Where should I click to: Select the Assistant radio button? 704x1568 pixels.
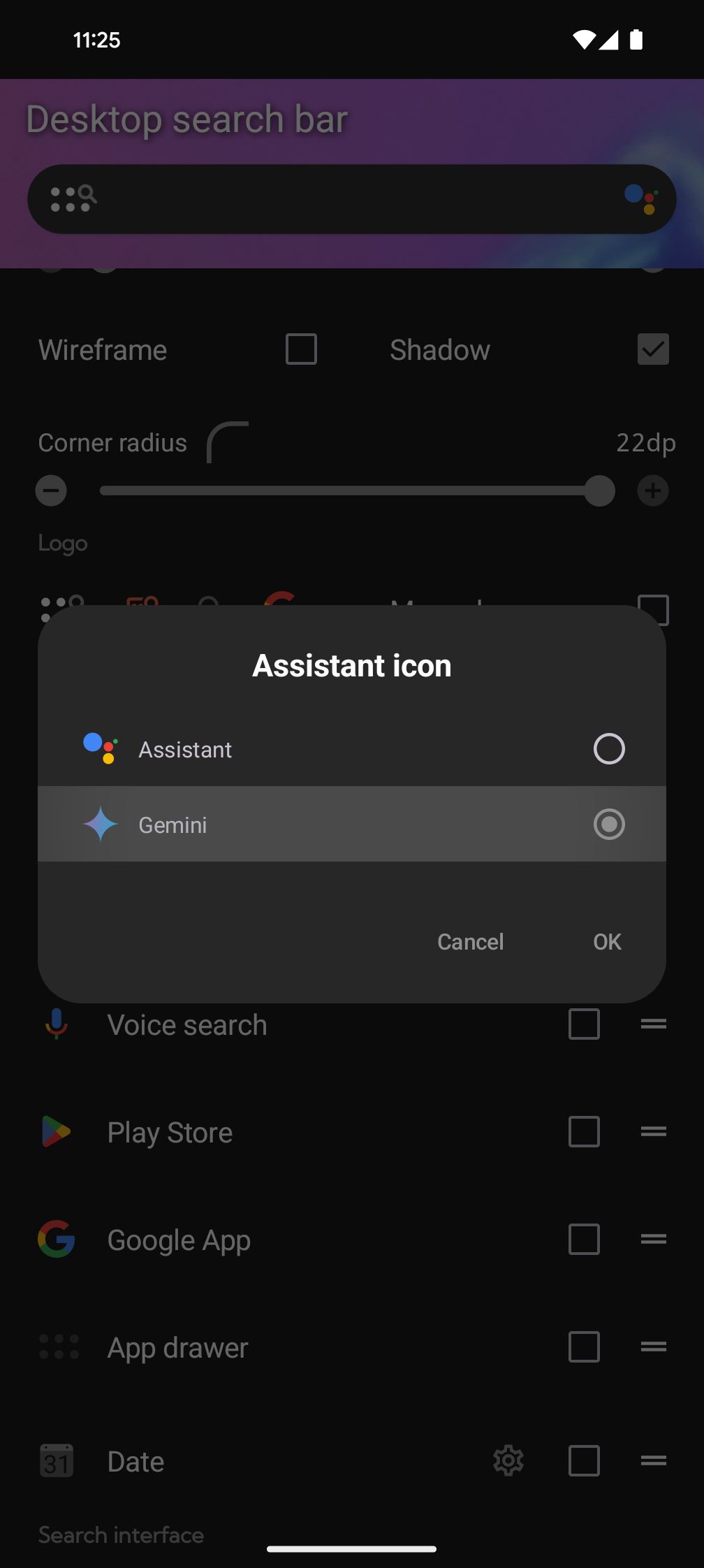(608, 748)
